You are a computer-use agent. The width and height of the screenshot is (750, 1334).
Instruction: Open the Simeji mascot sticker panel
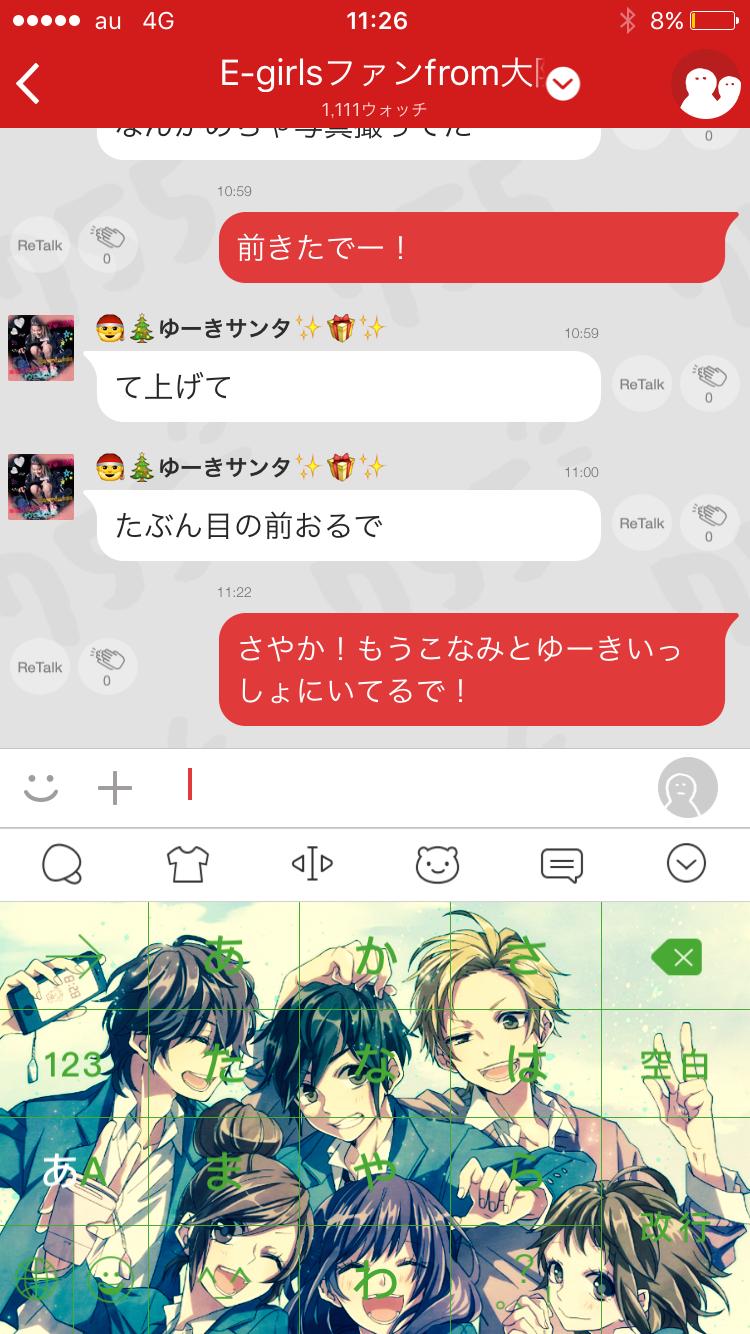click(x=437, y=864)
